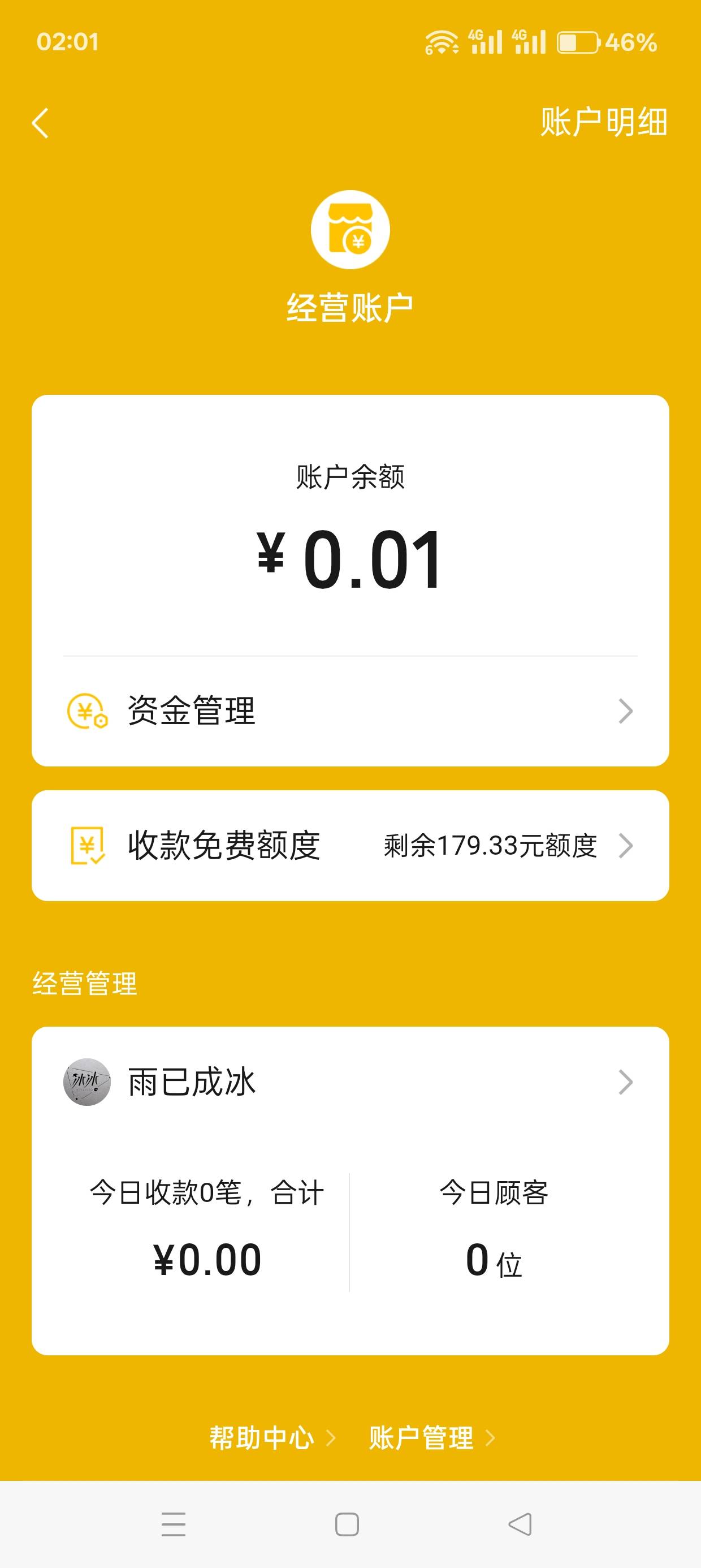Open 收款免费额度 remaining quota row
Viewport: 701px width, 1568px height.
[350, 846]
